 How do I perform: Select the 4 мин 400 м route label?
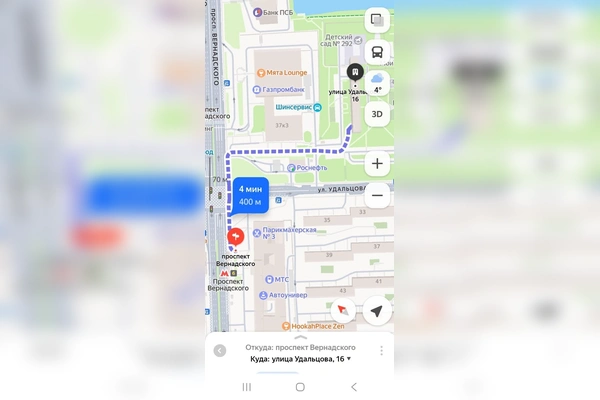253,195
